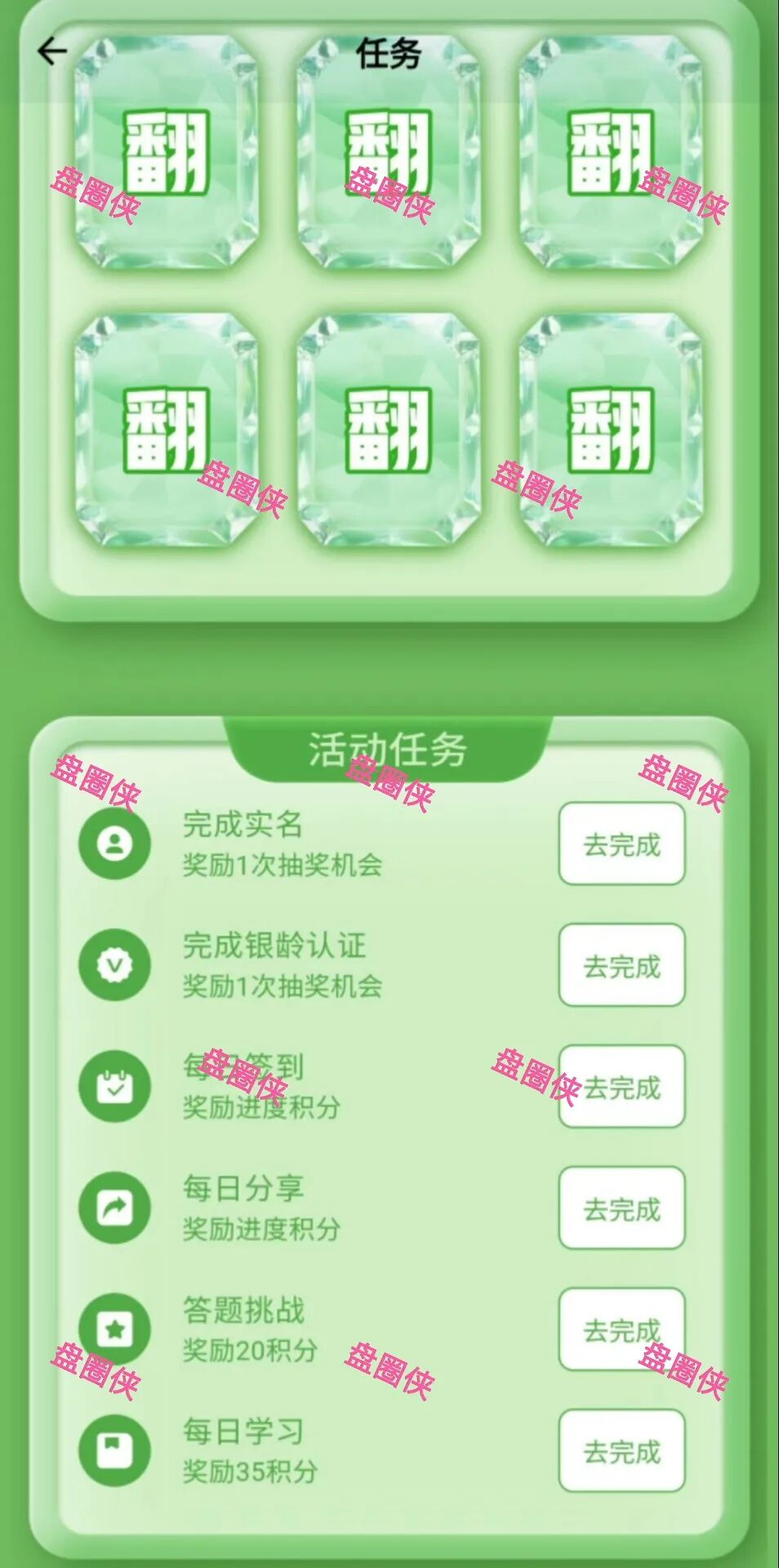Click the calendar check icon for daily sign-in

(116, 1086)
